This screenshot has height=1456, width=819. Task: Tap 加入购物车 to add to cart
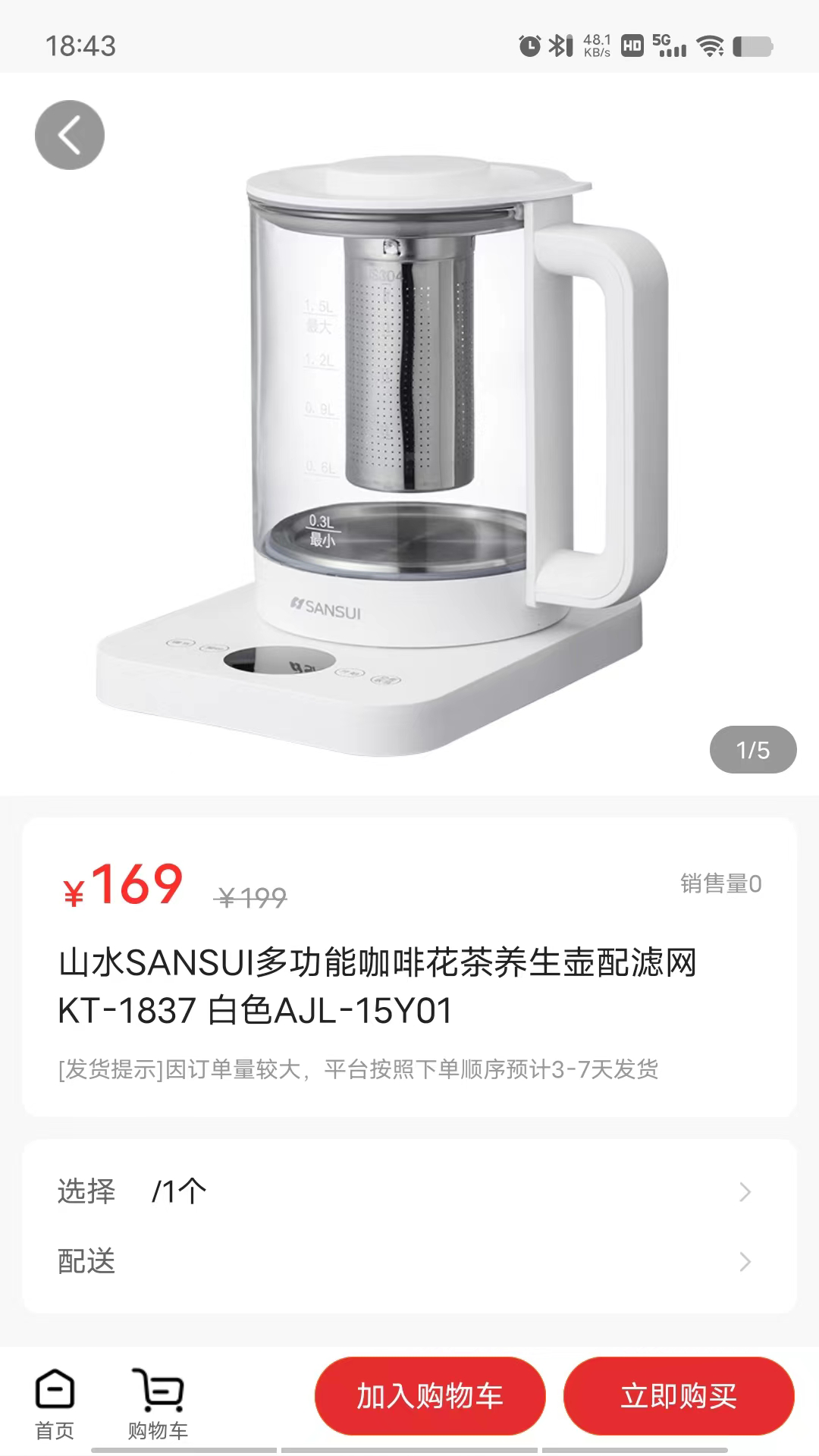point(429,1395)
